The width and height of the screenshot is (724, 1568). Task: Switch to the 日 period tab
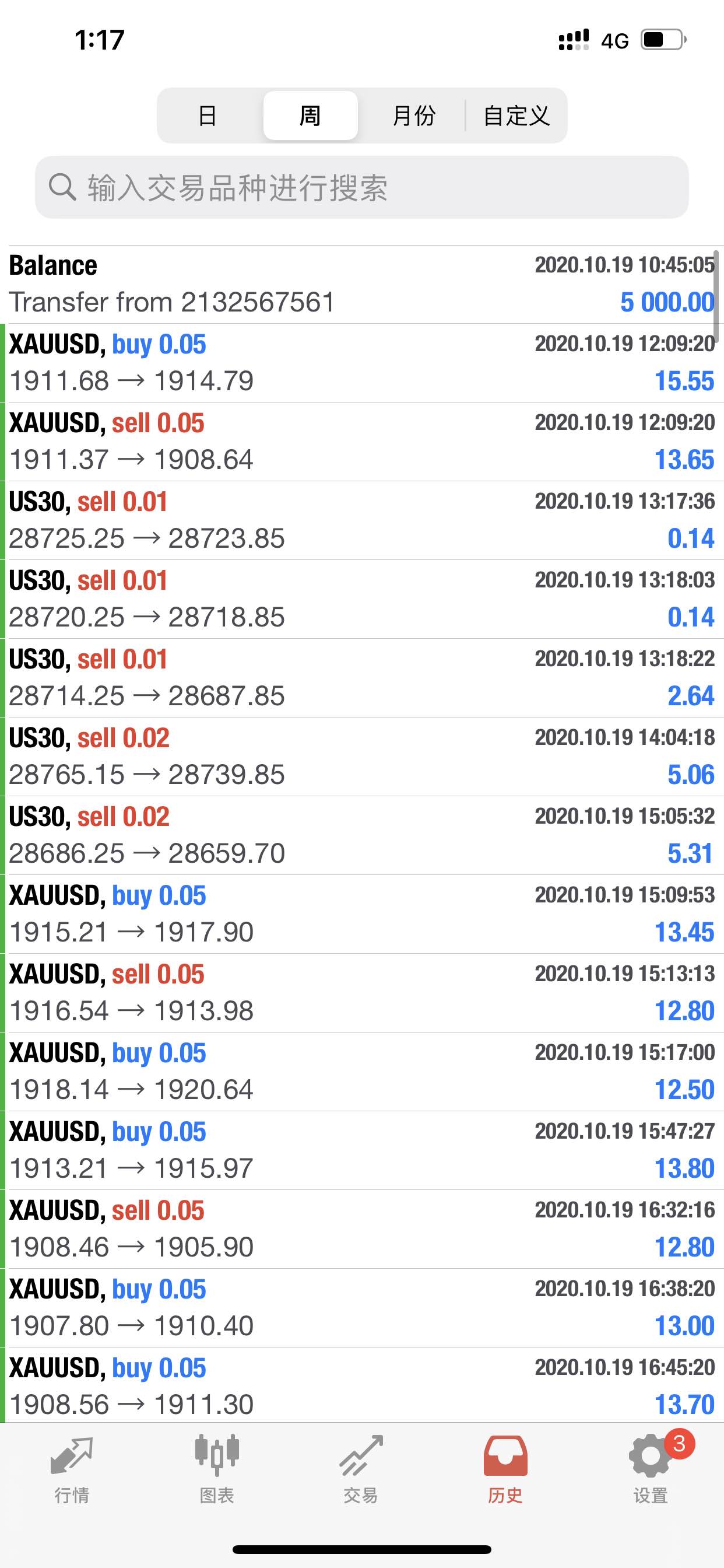click(x=208, y=115)
